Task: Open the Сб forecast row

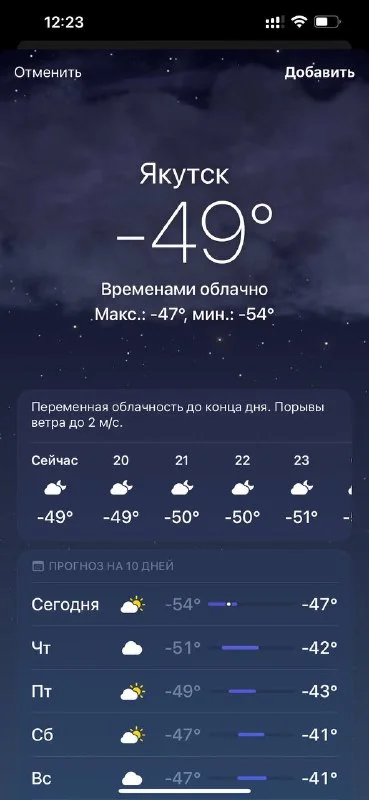Action: click(185, 735)
